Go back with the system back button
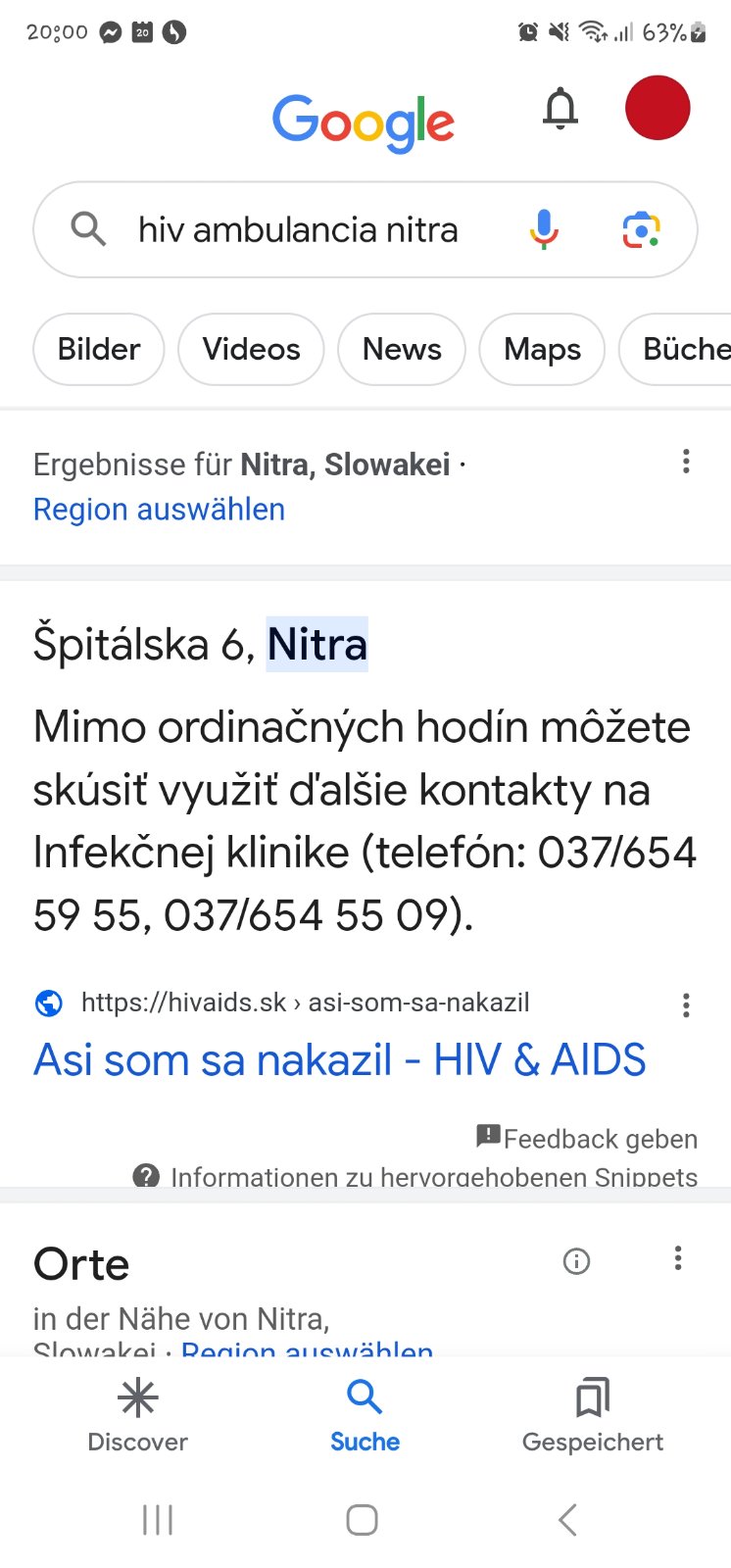 tap(567, 1519)
